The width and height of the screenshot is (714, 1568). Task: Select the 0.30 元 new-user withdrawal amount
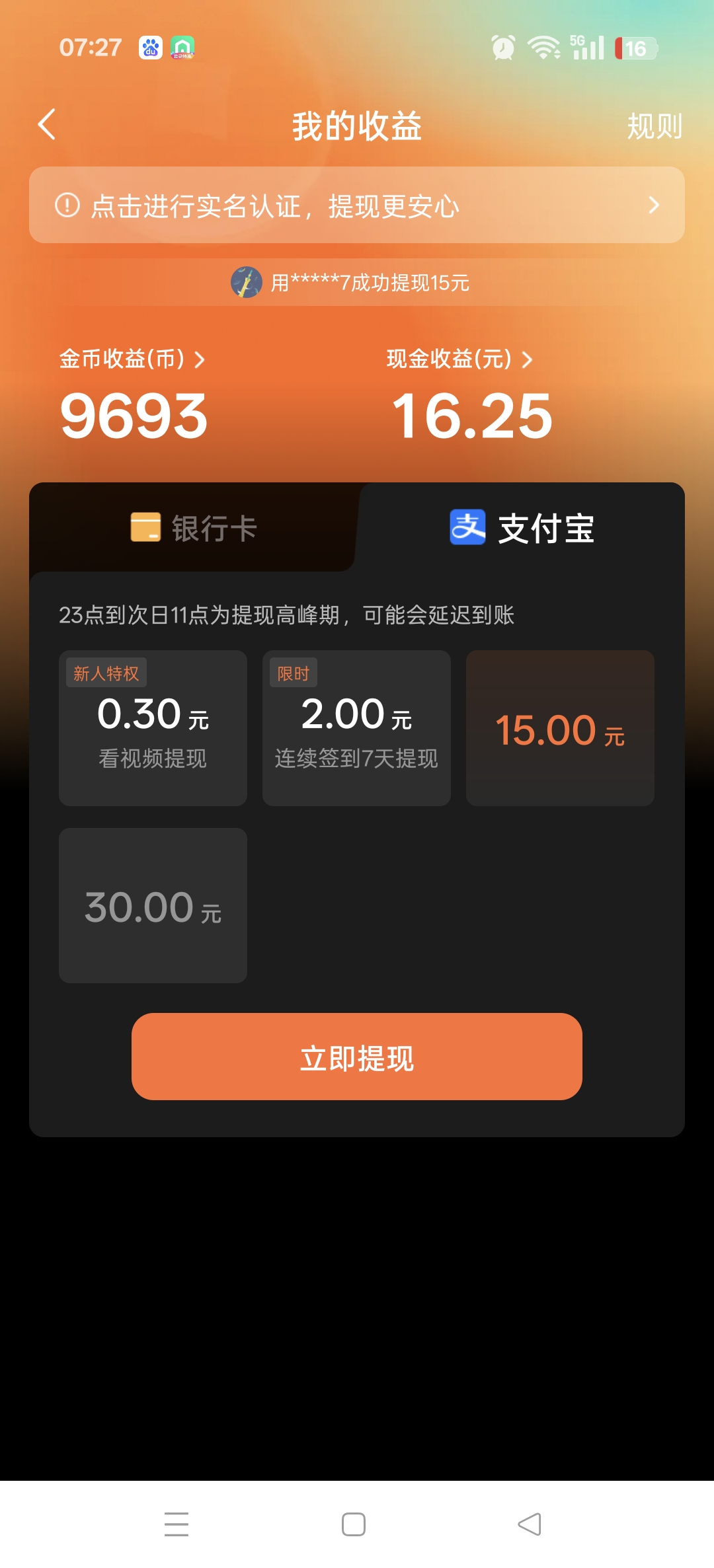(153, 728)
